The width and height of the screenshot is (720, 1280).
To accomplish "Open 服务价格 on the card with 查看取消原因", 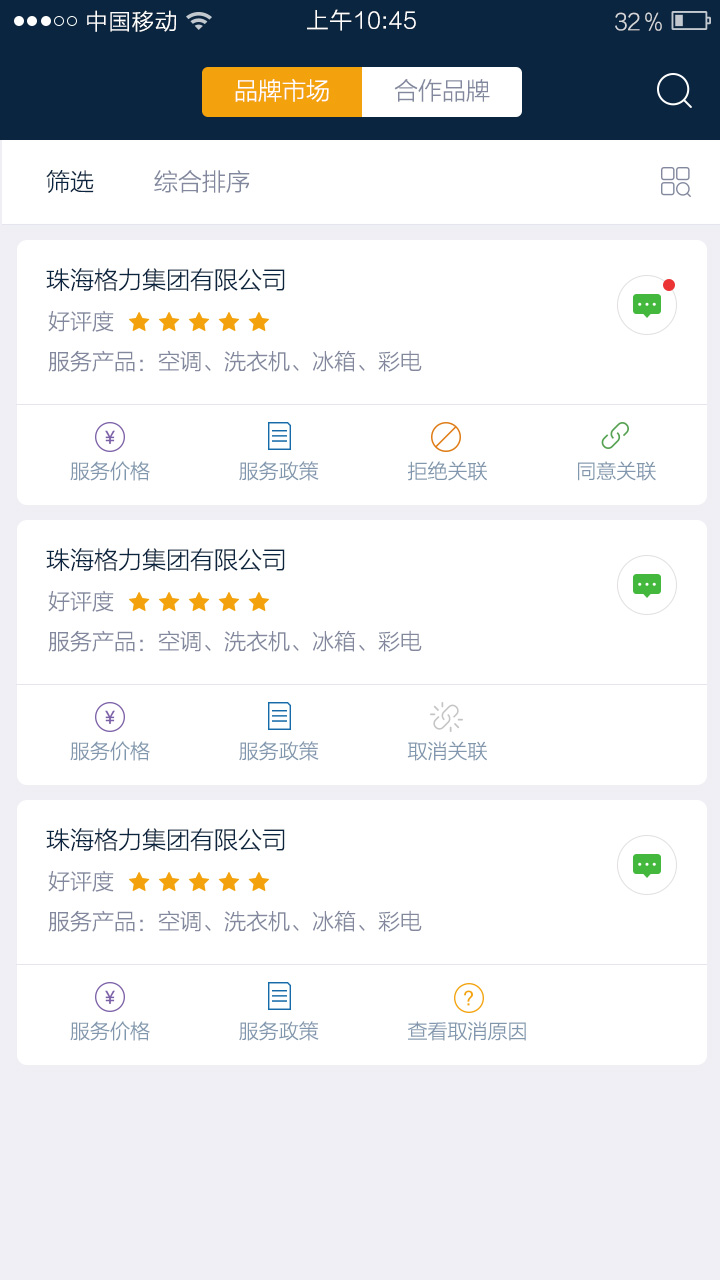I will click(x=110, y=1013).
